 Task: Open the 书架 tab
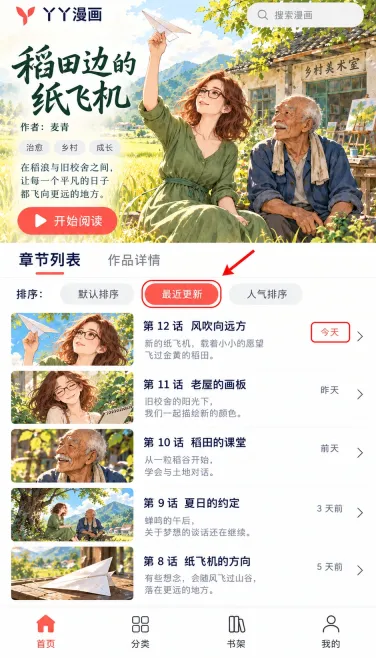coord(236,632)
